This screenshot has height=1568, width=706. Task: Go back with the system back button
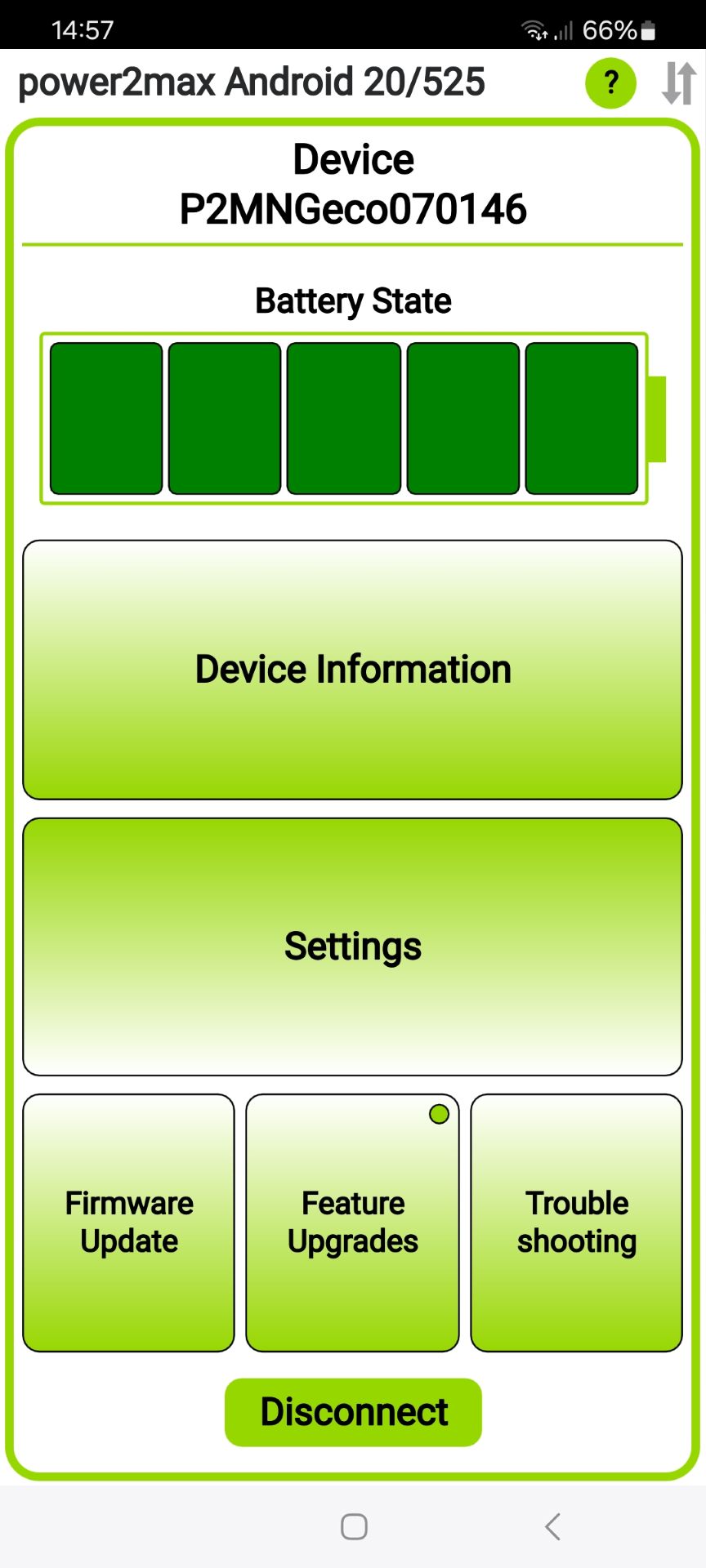(553, 1526)
